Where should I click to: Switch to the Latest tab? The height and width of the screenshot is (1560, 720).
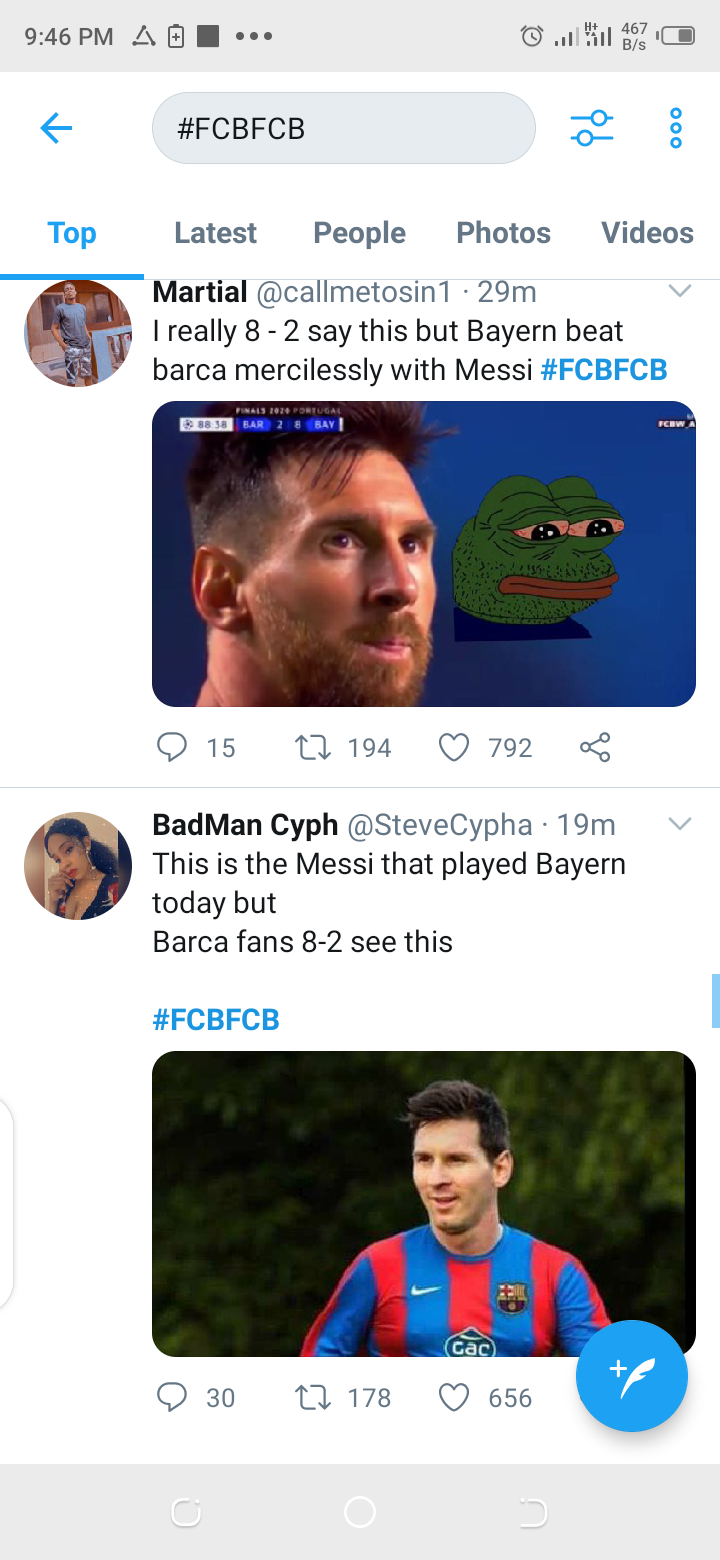pyautogui.click(x=215, y=233)
